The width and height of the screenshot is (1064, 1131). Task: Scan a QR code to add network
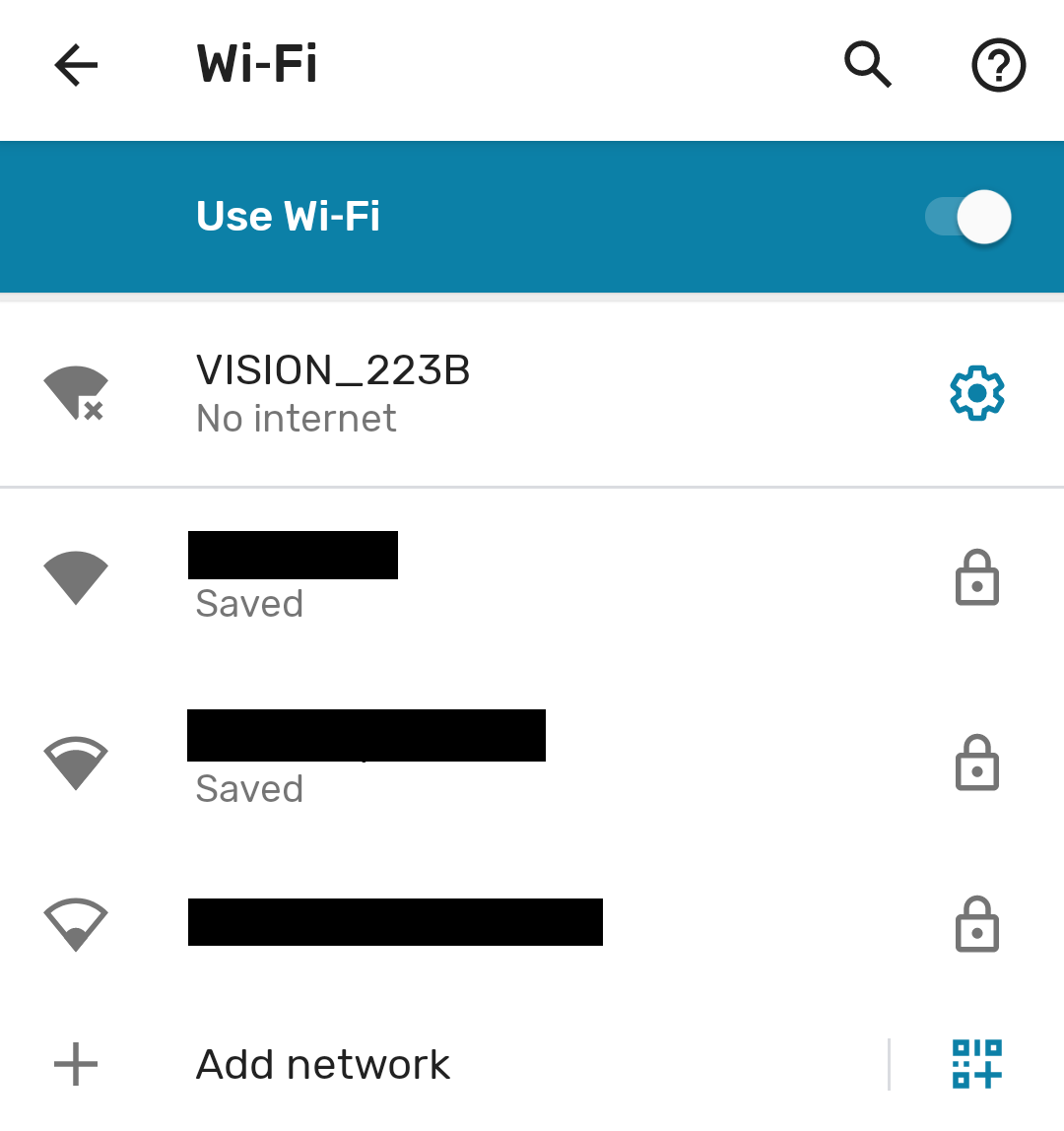[x=976, y=1064]
